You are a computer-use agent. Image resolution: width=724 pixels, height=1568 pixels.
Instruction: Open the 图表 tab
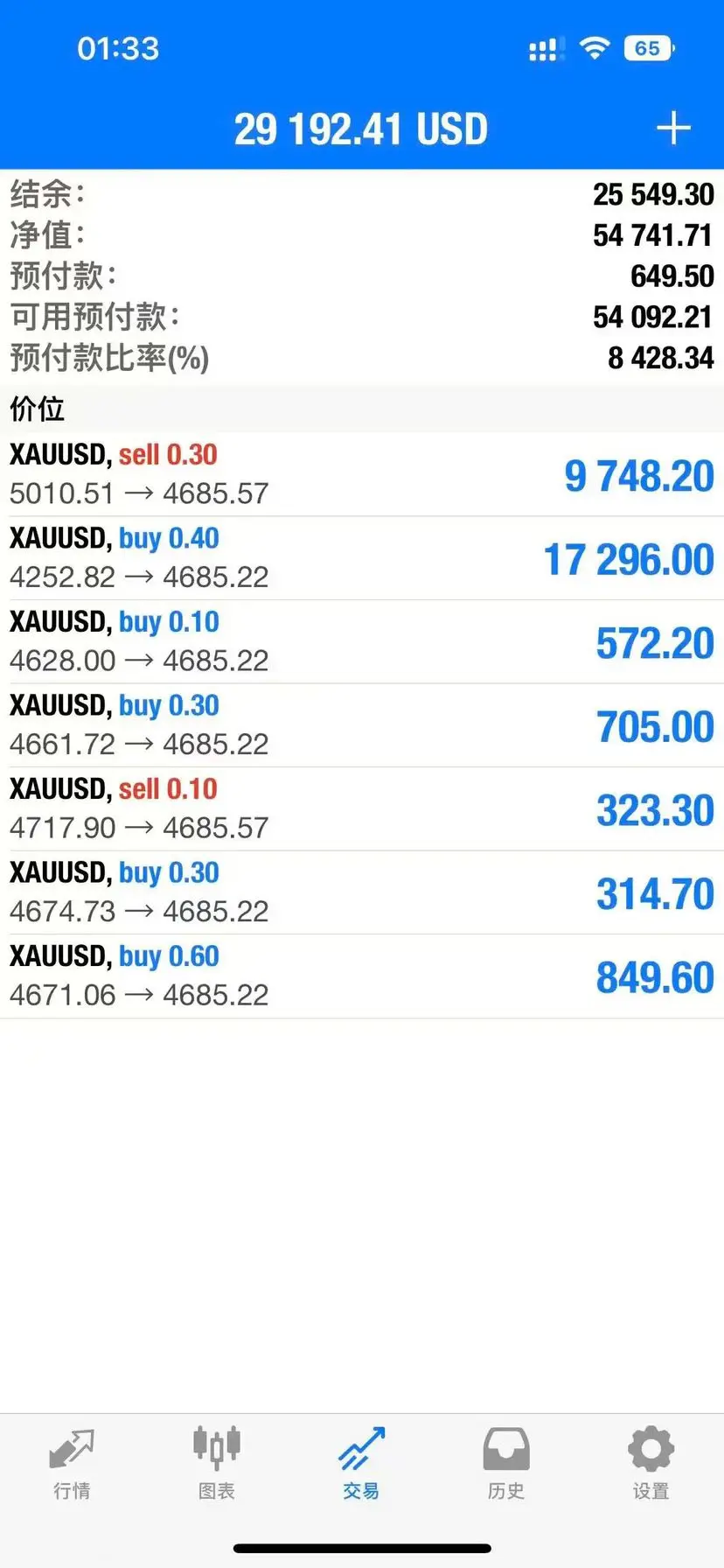coord(217,1462)
